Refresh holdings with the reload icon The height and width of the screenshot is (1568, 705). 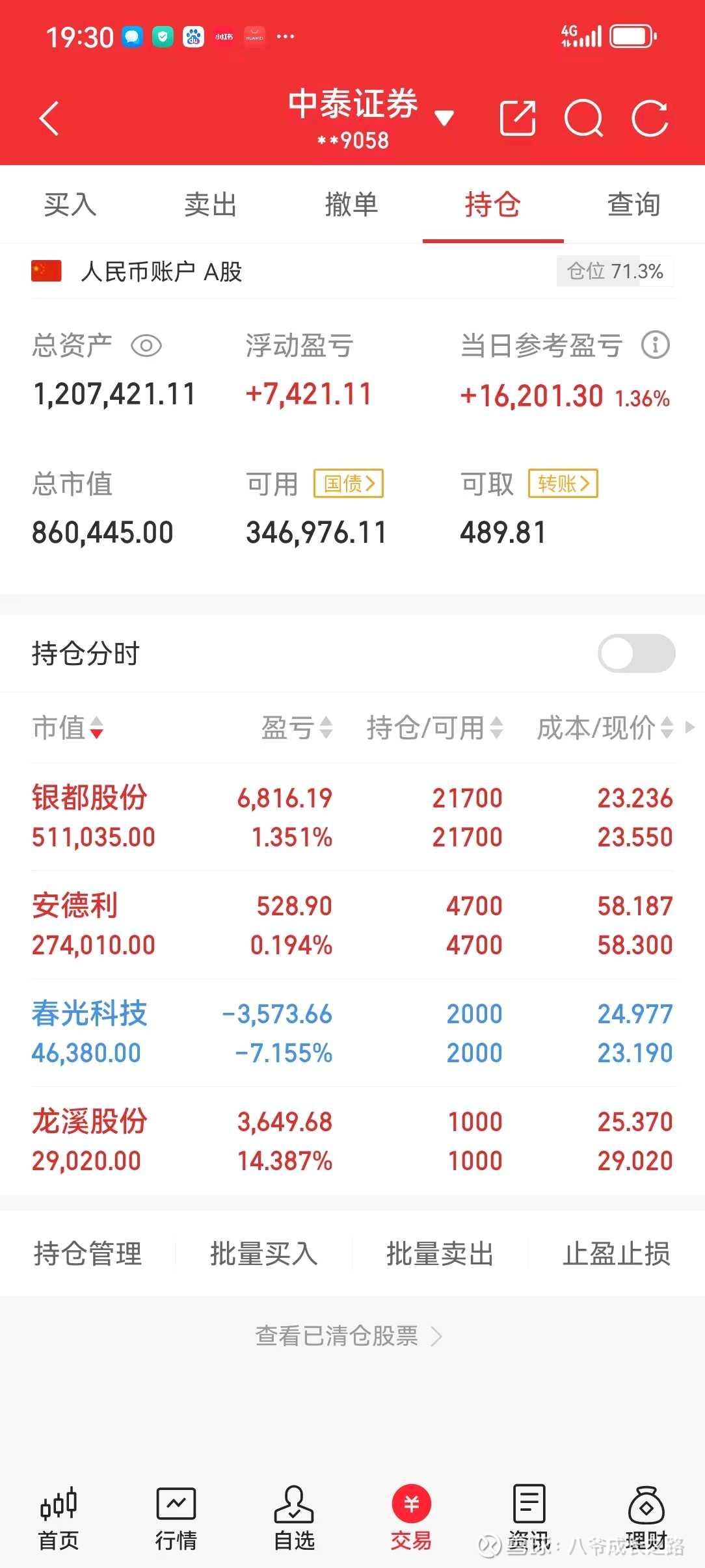coord(650,118)
